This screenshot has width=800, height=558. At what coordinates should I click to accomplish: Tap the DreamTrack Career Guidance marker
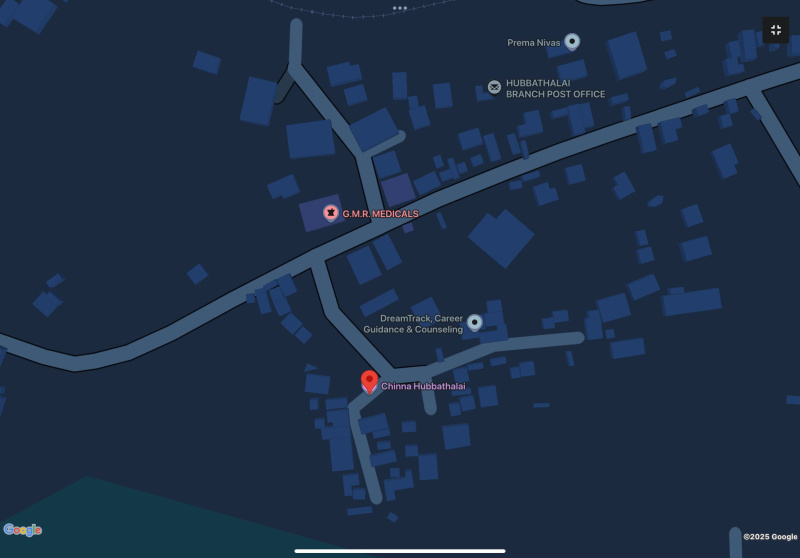click(475, 322)
